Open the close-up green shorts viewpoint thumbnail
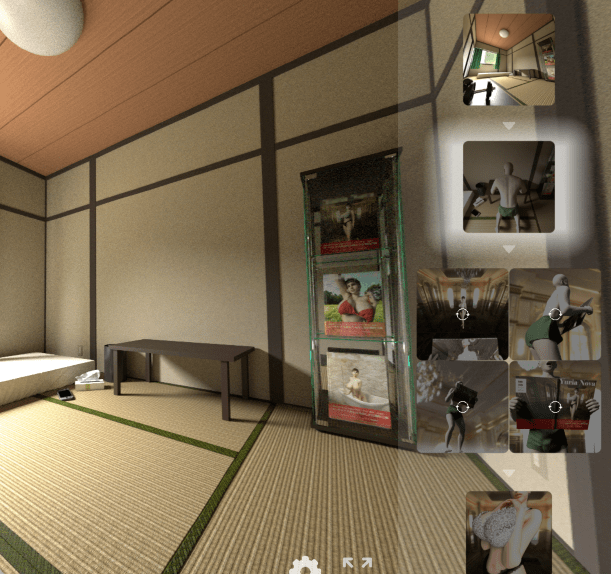The width and height of the screenshot is (611, 574). point(556,313)
